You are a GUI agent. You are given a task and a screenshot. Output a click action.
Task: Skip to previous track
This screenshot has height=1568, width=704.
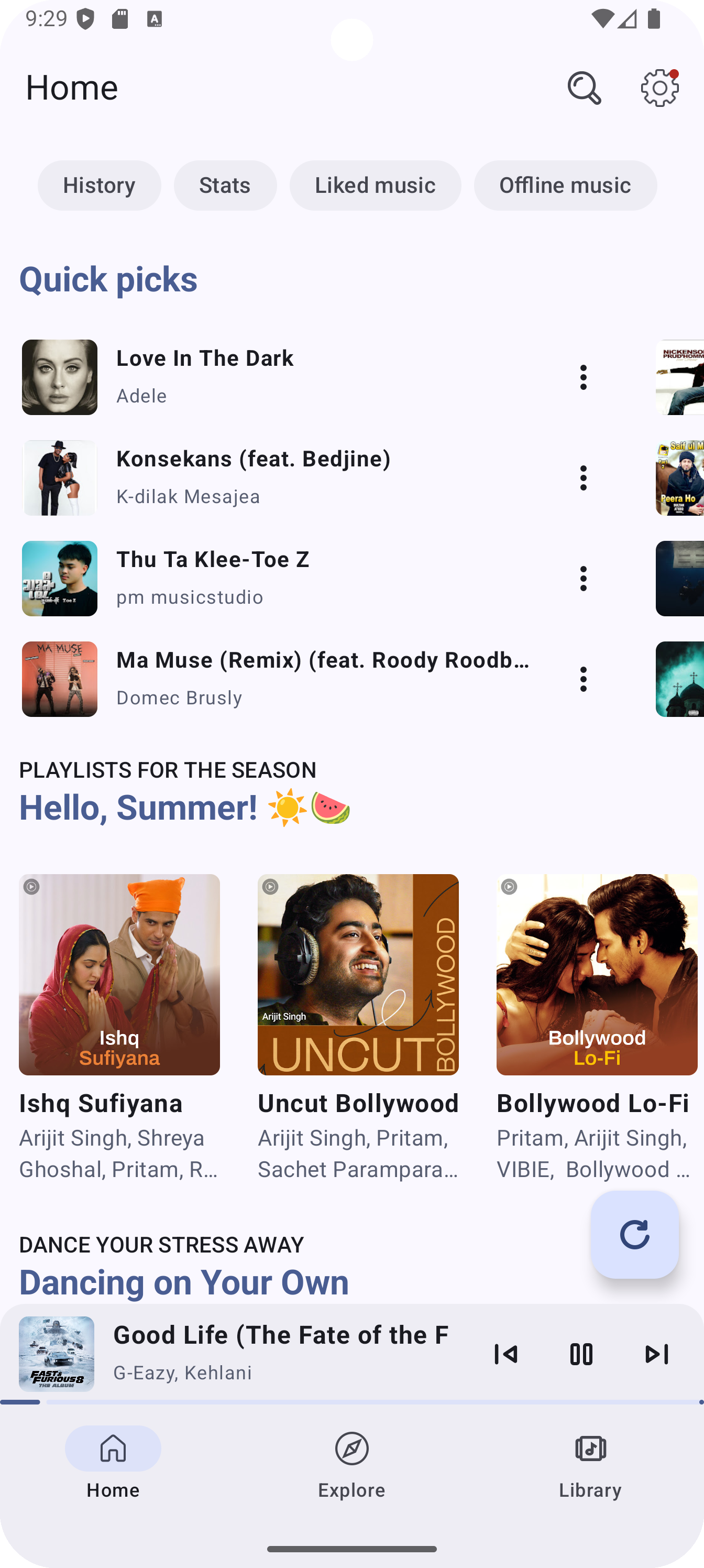[x=505, y=1354]
